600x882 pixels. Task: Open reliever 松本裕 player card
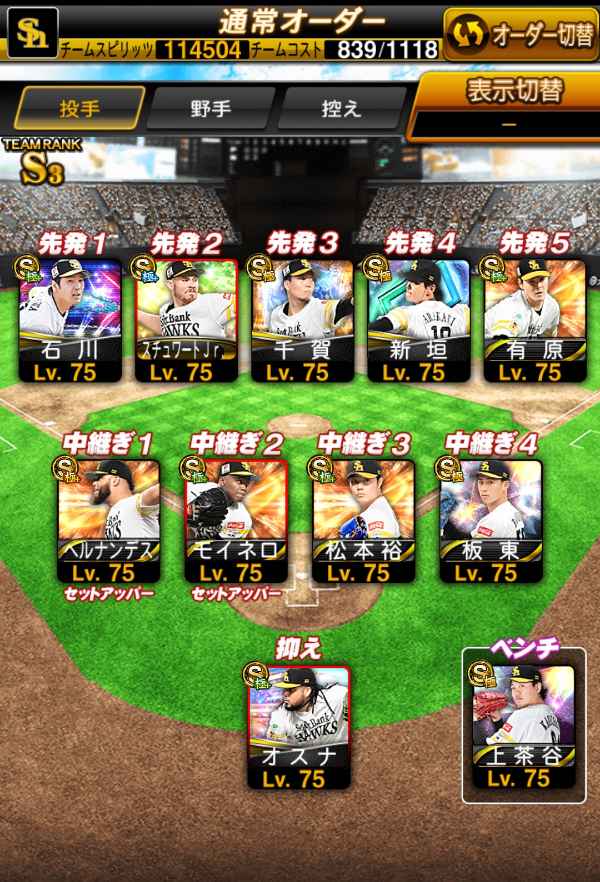tap(363, 520)
